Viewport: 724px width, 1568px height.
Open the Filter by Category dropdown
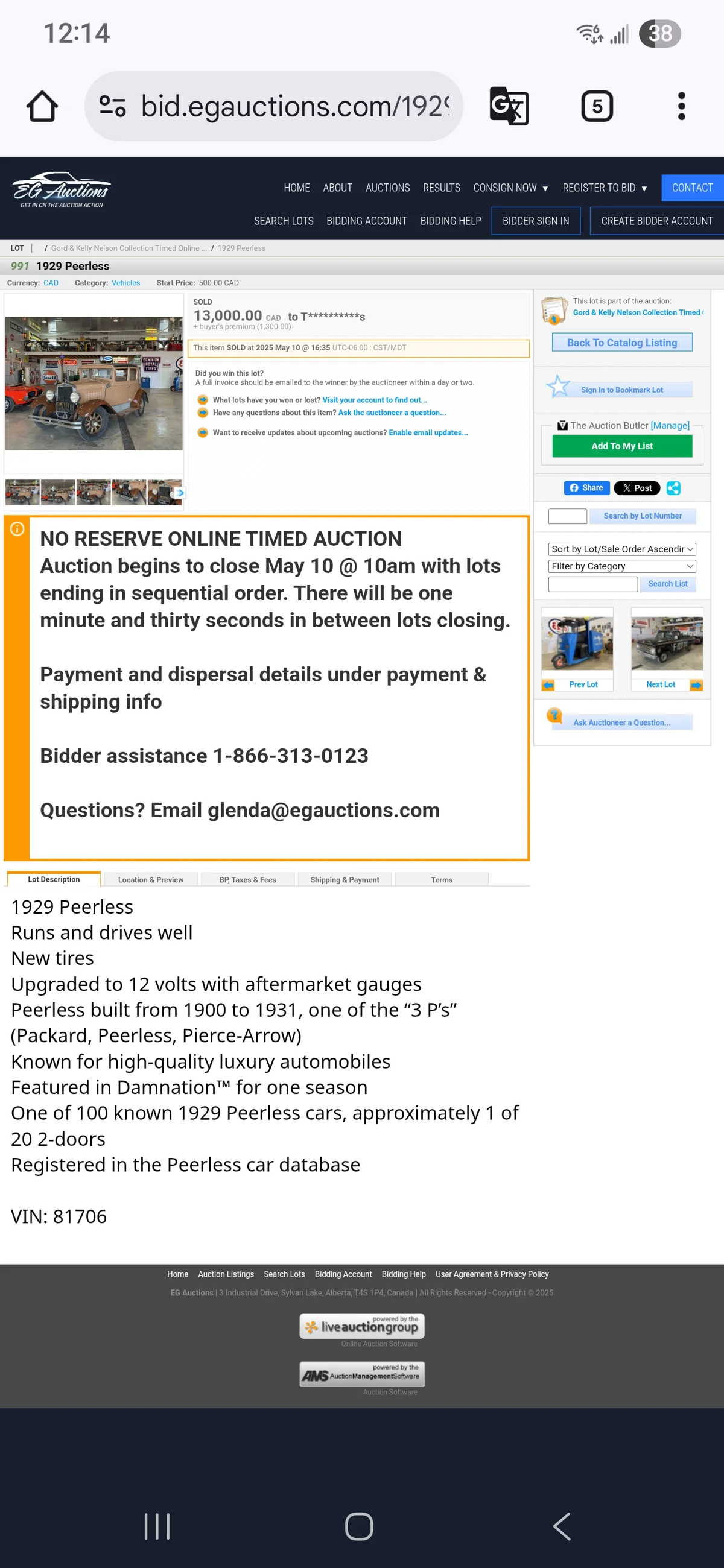click(621, 566)
